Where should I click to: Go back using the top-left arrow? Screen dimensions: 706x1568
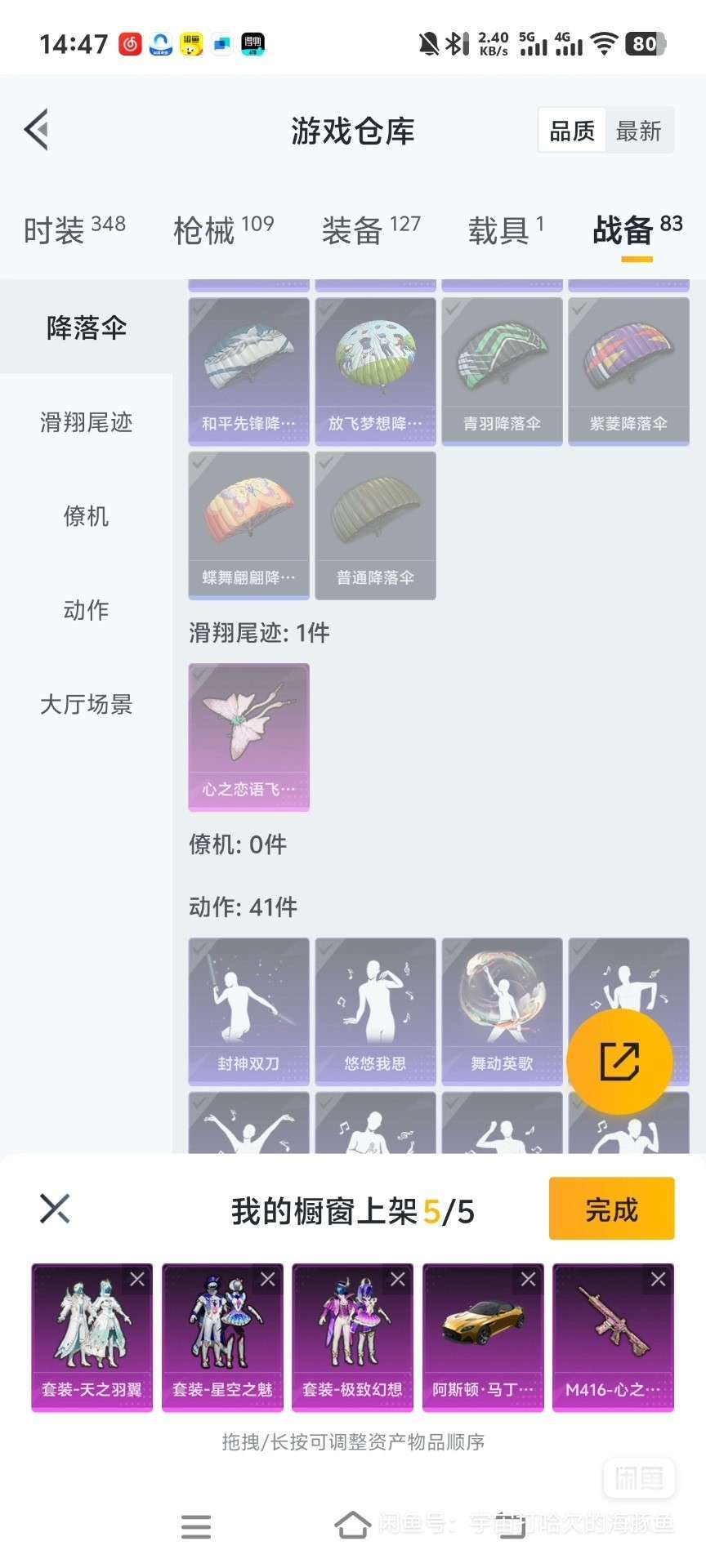pos(37,130)
